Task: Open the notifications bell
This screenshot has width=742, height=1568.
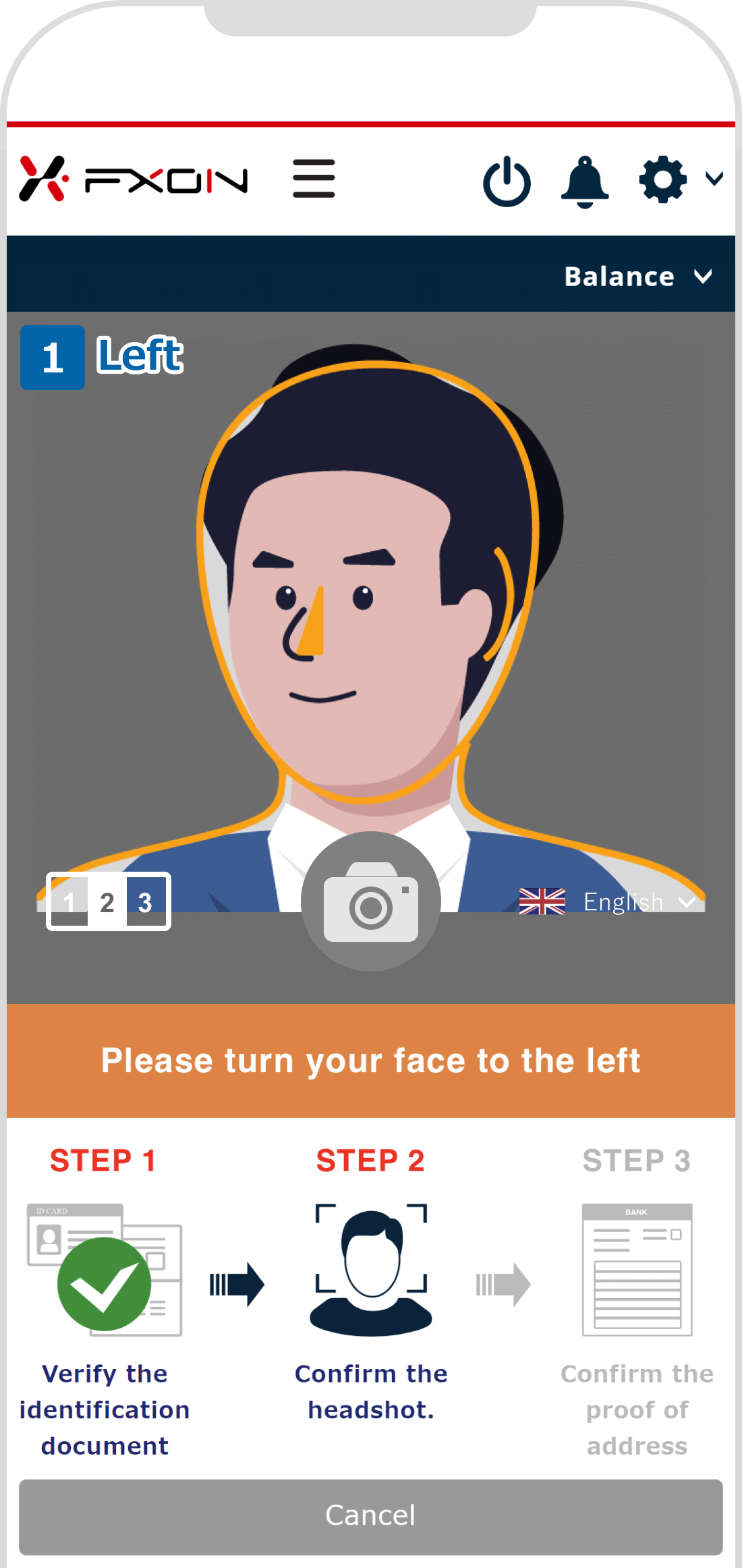Action: pyautogui.click(x=585, y=182)
